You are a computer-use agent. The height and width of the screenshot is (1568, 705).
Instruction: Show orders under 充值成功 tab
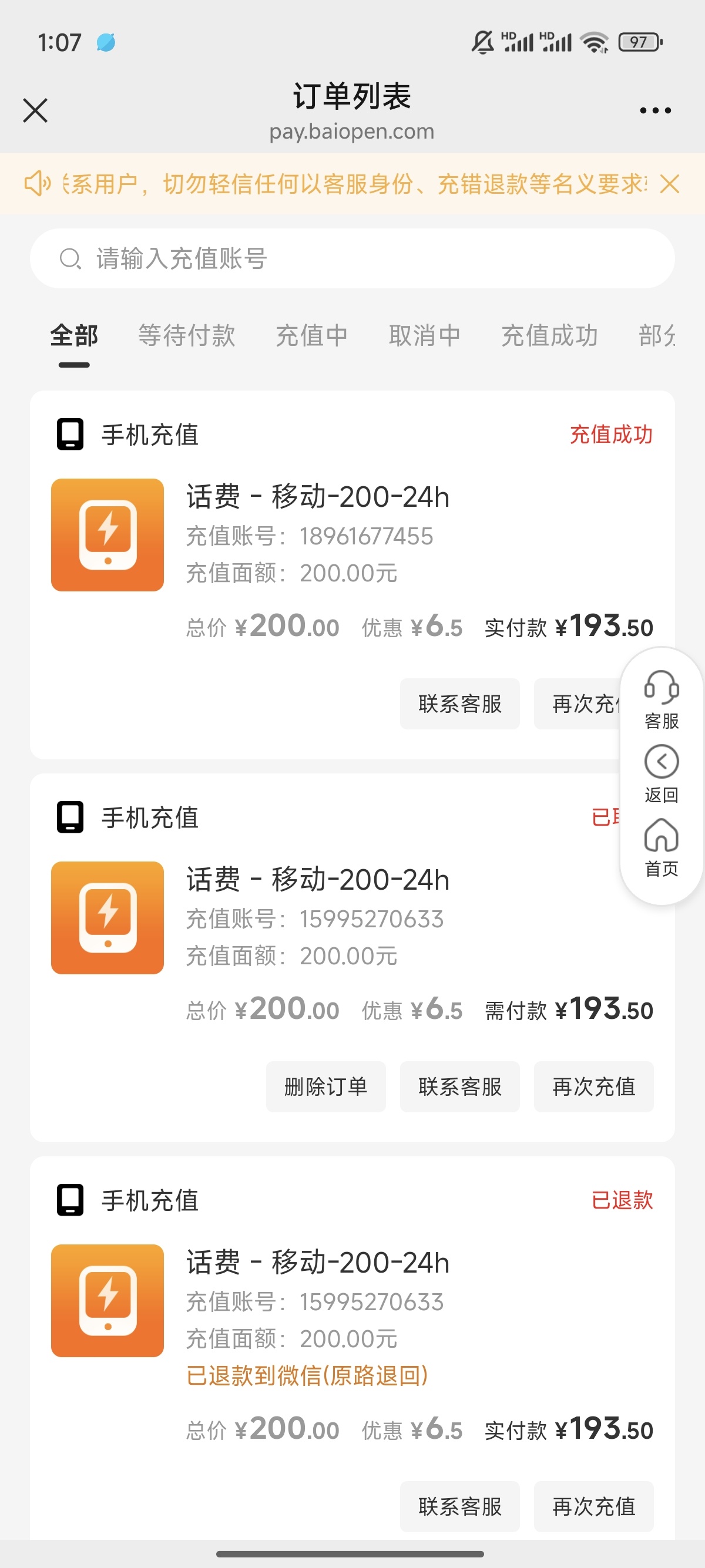pyautogui.click(x=549, y=335)
